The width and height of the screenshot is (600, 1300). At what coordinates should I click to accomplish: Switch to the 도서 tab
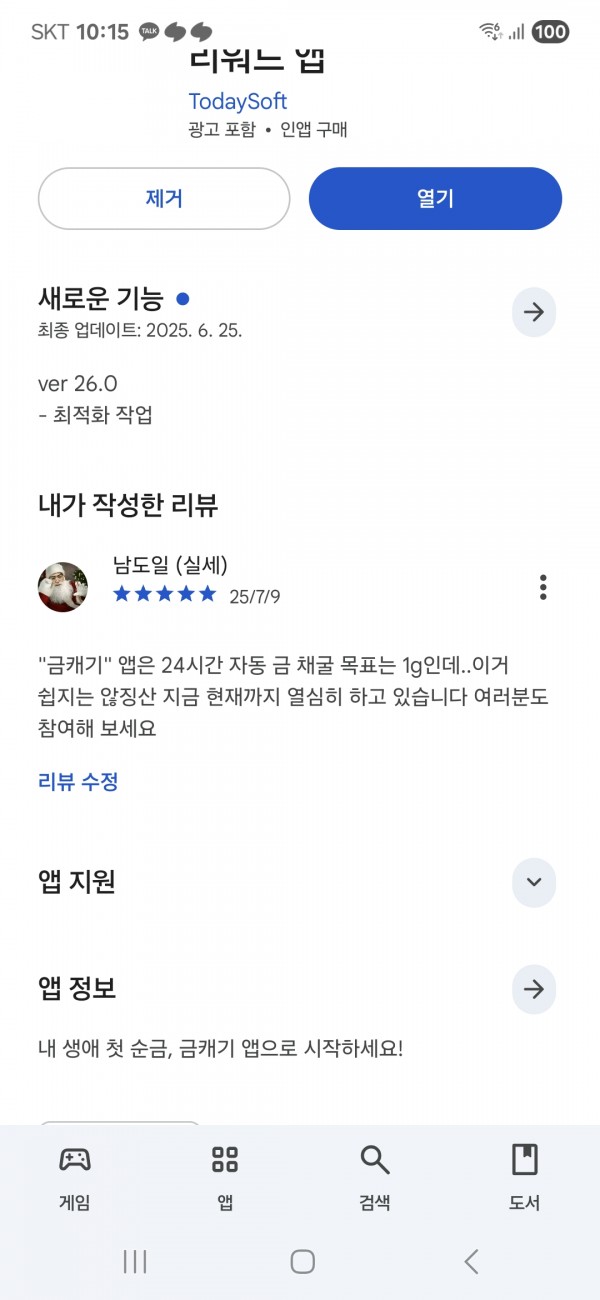[x=524, y=1177]
